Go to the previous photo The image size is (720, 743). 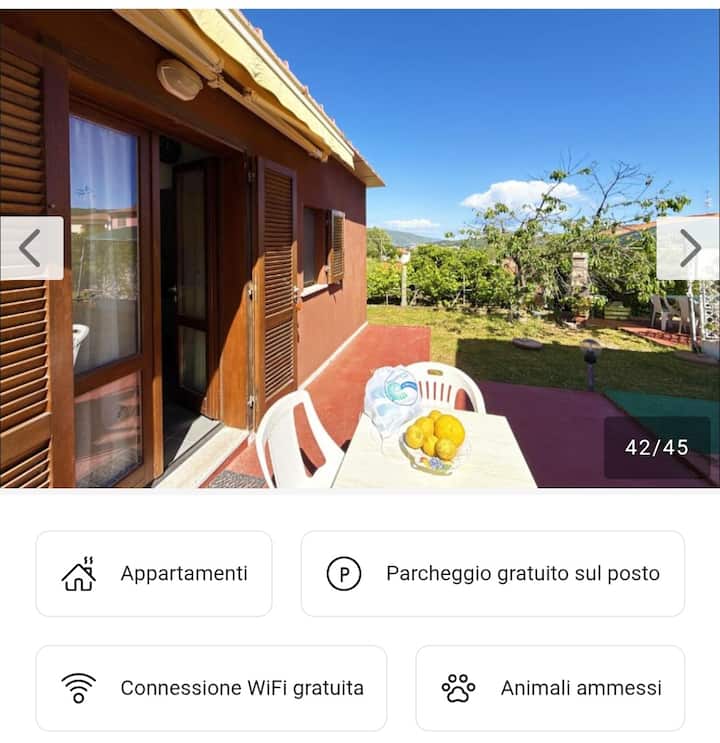click(30, 248)
